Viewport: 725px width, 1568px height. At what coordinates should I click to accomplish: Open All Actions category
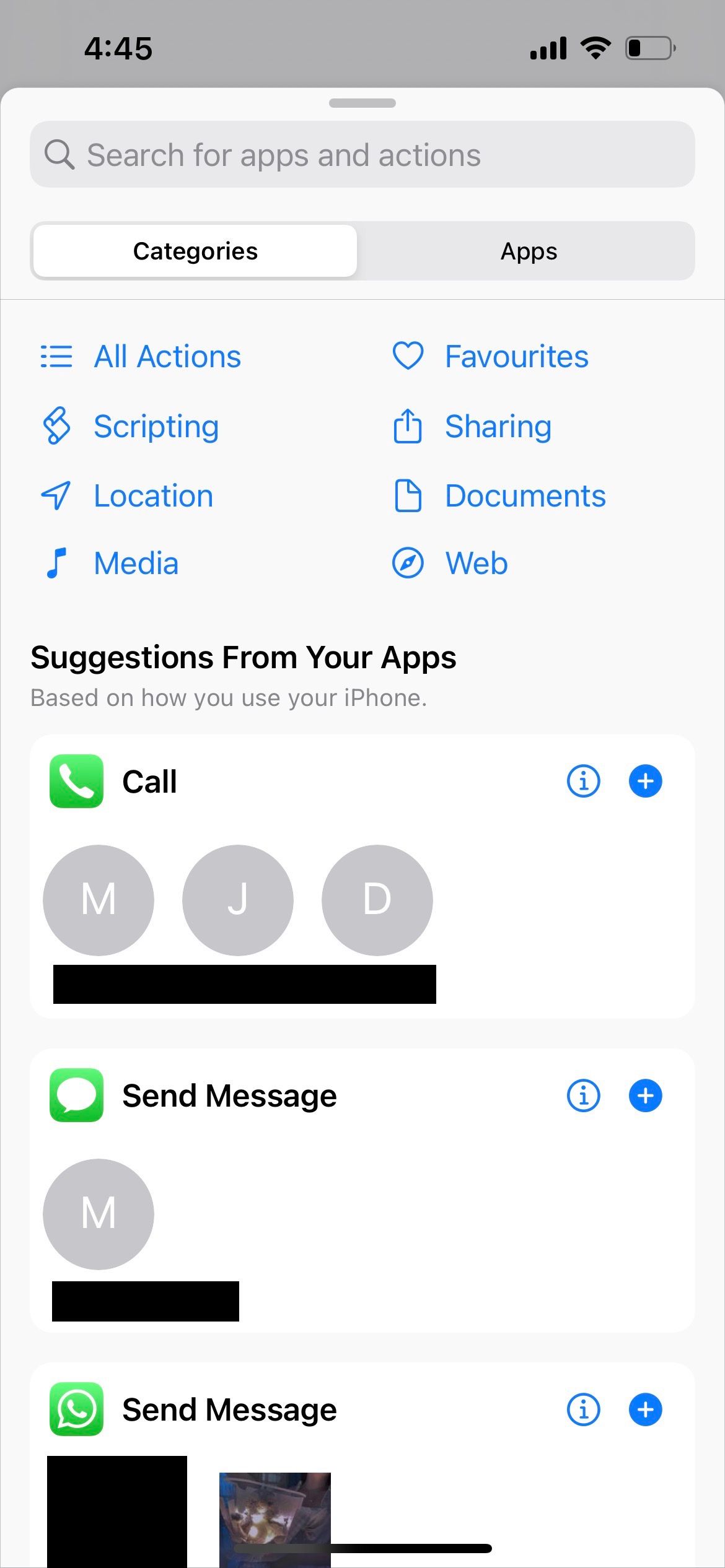[x=167, y=357]
